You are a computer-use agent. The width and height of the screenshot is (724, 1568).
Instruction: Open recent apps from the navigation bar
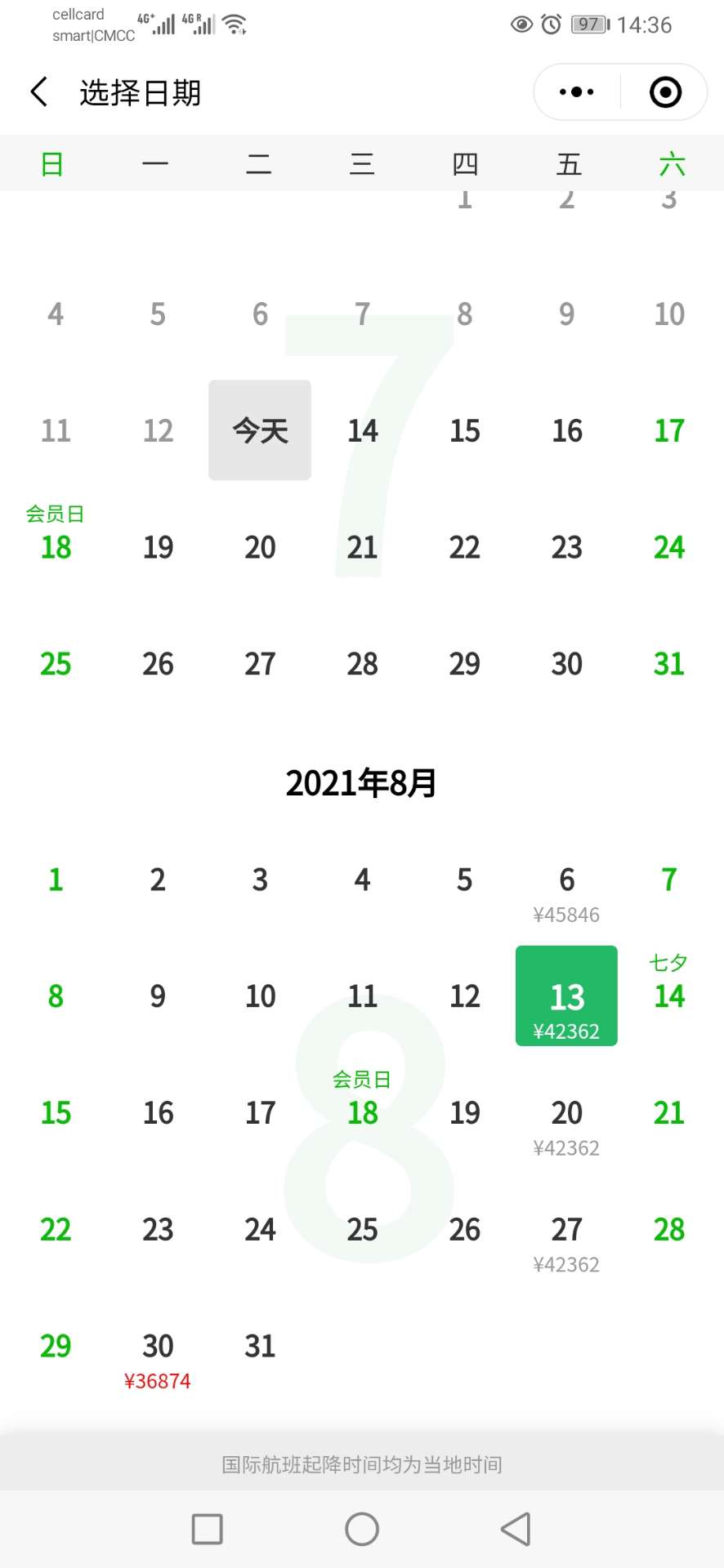click(207, 1529)
